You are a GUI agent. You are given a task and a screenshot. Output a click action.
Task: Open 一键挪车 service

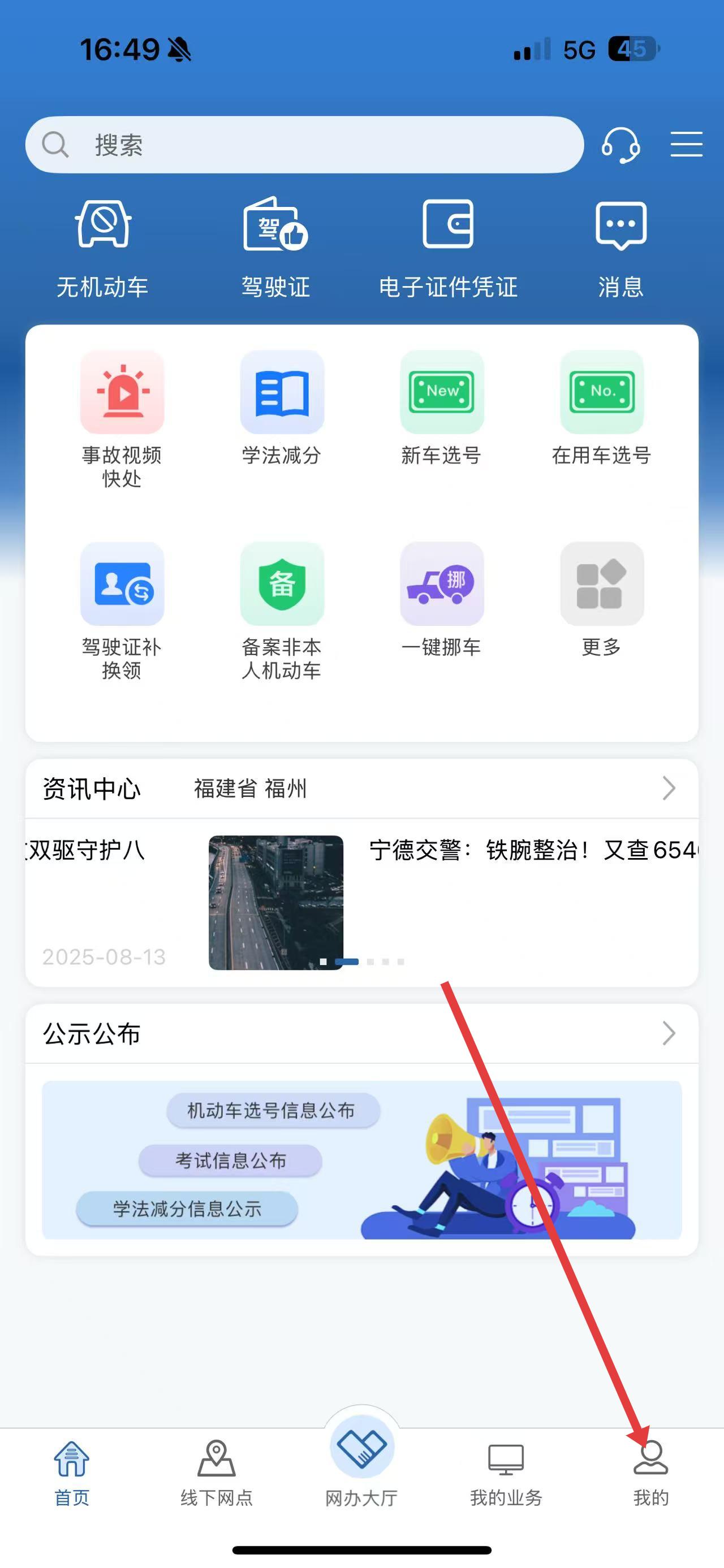(x=441, y=599)
